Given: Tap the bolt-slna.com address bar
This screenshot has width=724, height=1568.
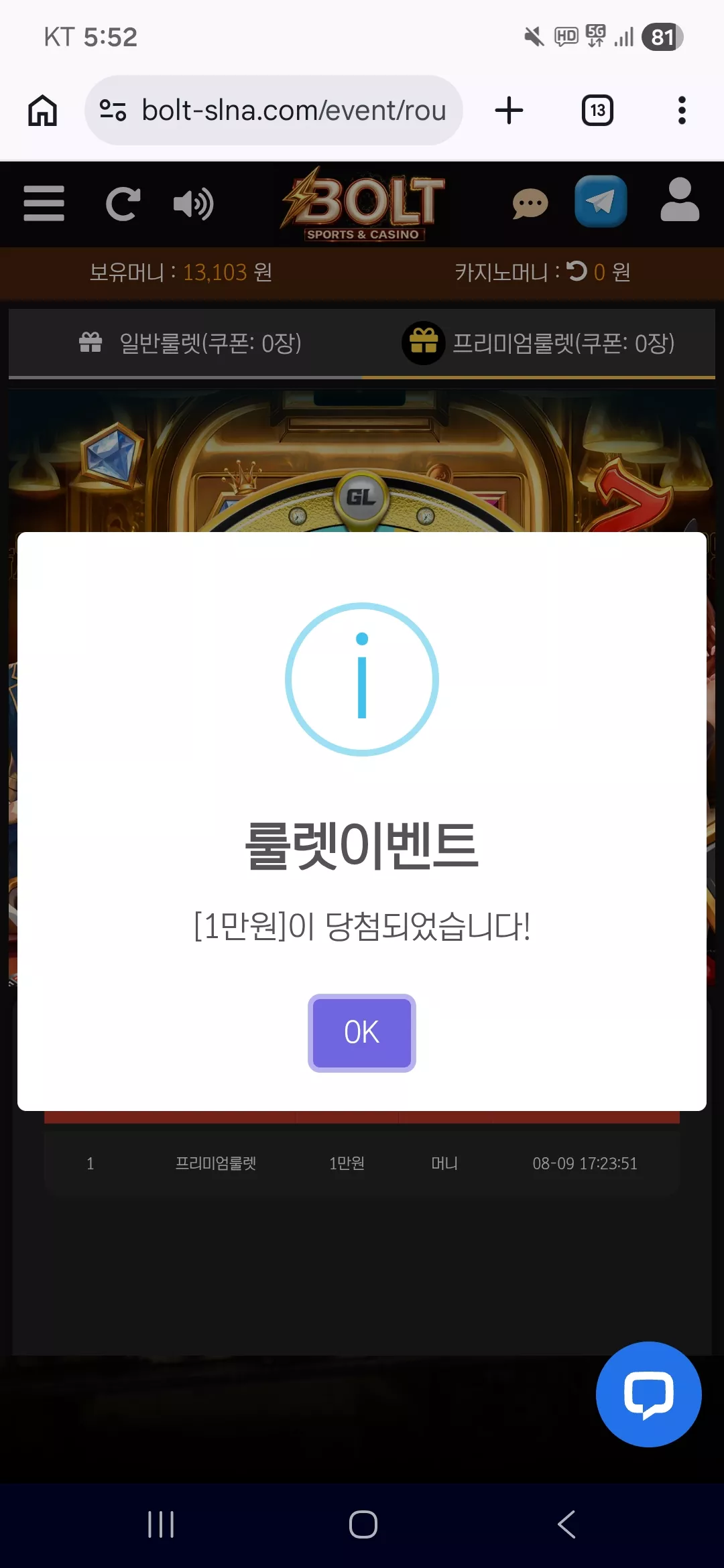Looking at the screenshot, I should 274,110.
